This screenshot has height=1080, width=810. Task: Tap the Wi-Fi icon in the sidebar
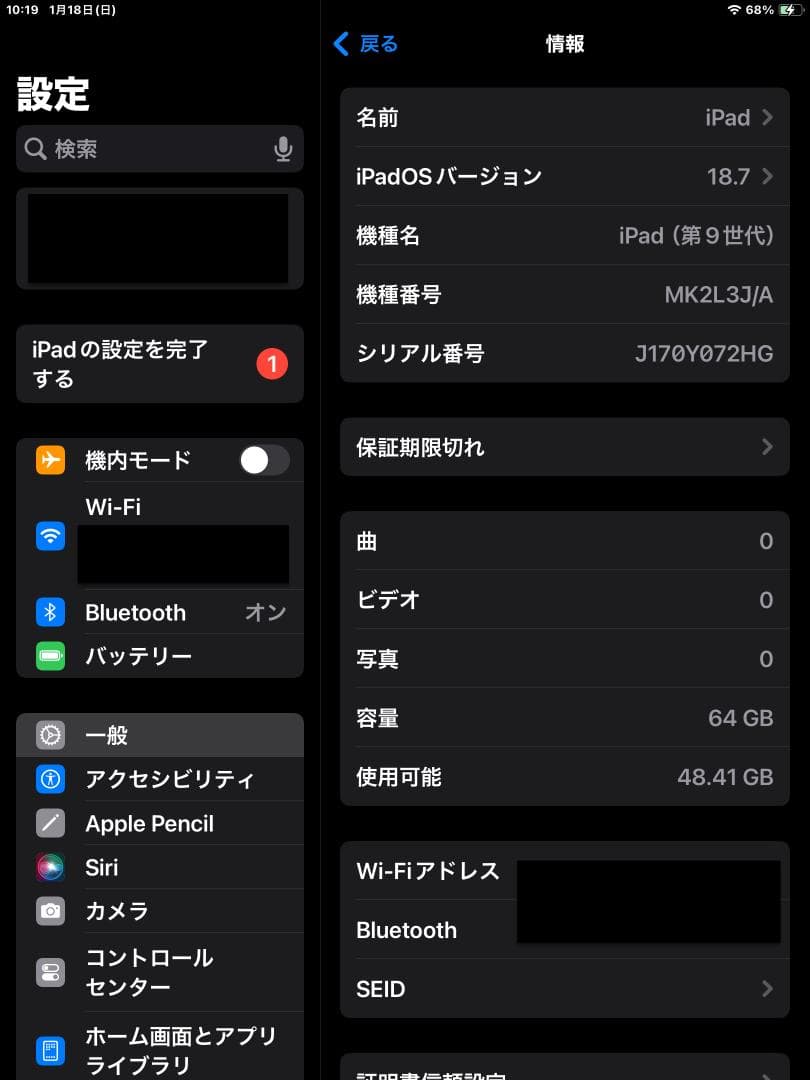tap(49, 537)
